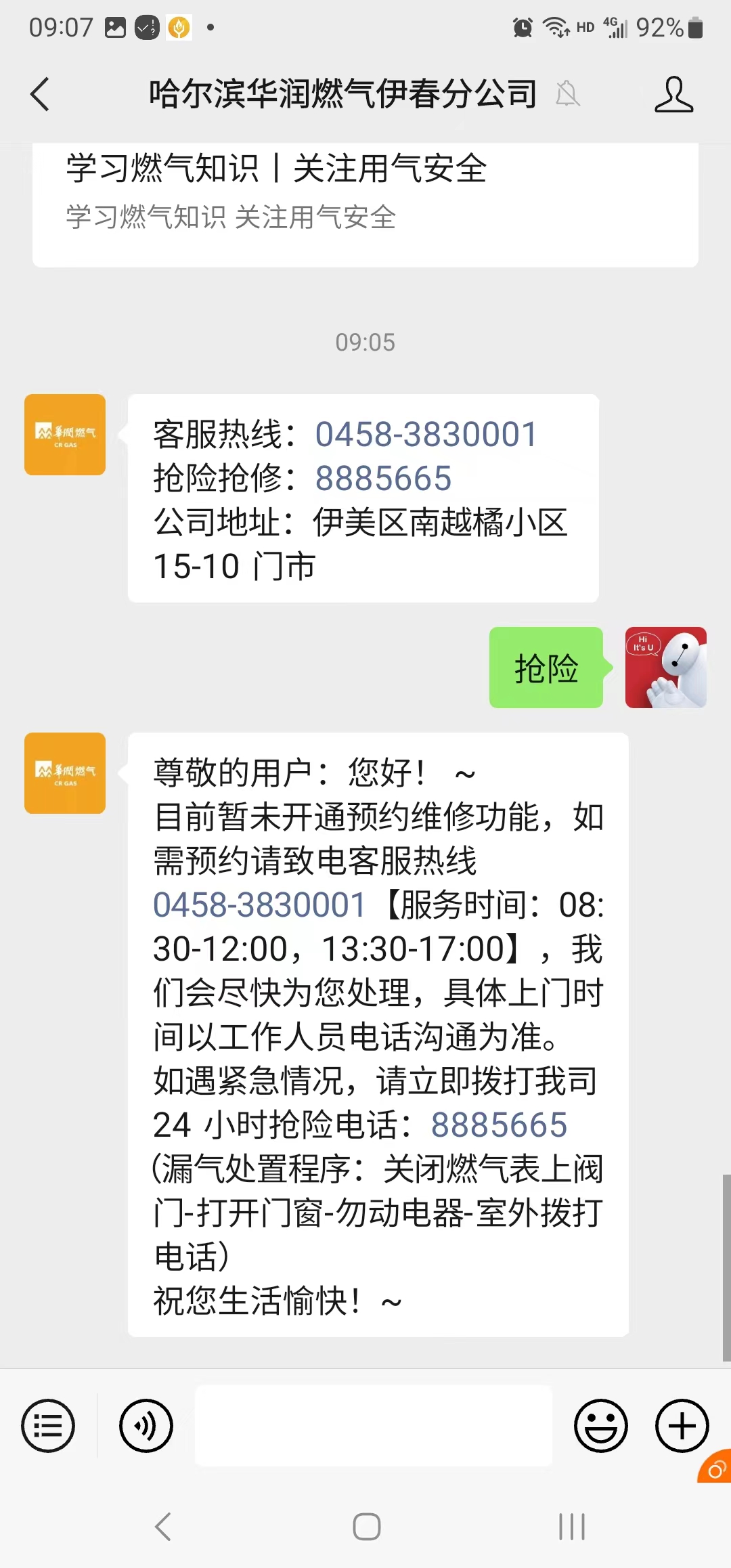Open the account's orange avatar beside 客服热线
The image size is (731, 1568).
[65, 435]
